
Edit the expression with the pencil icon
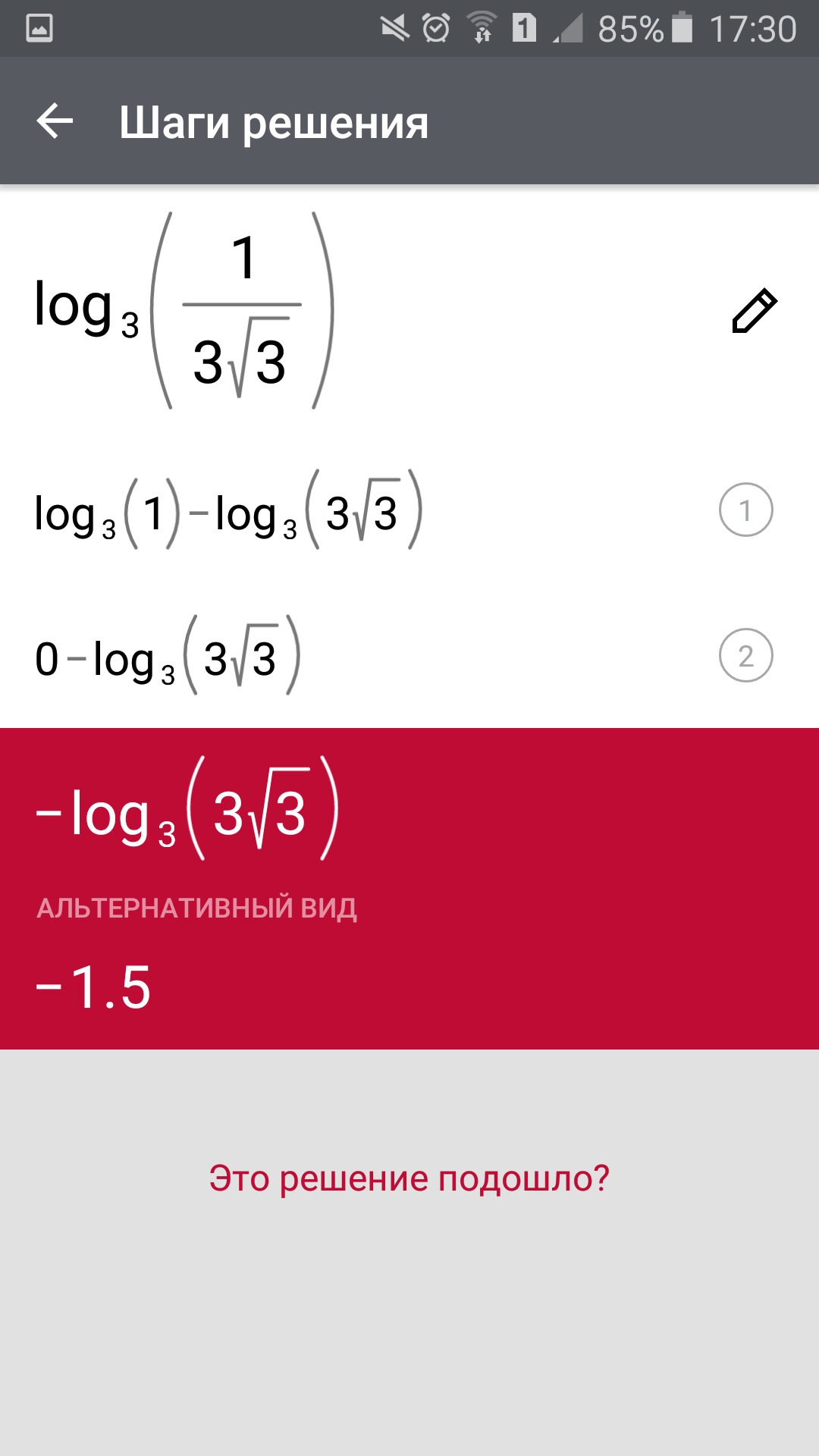755,311
